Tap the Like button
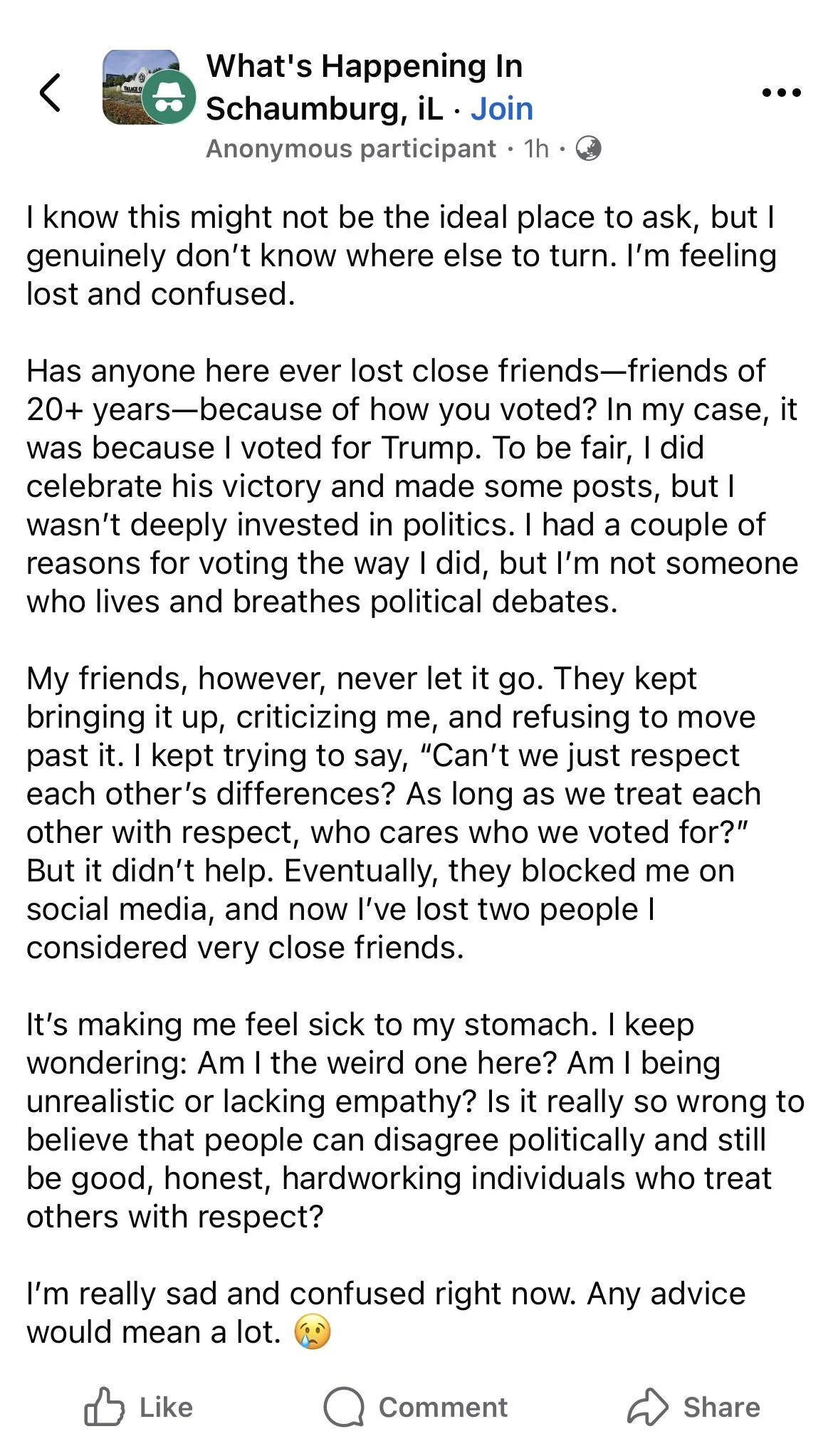 [151, 1406]
